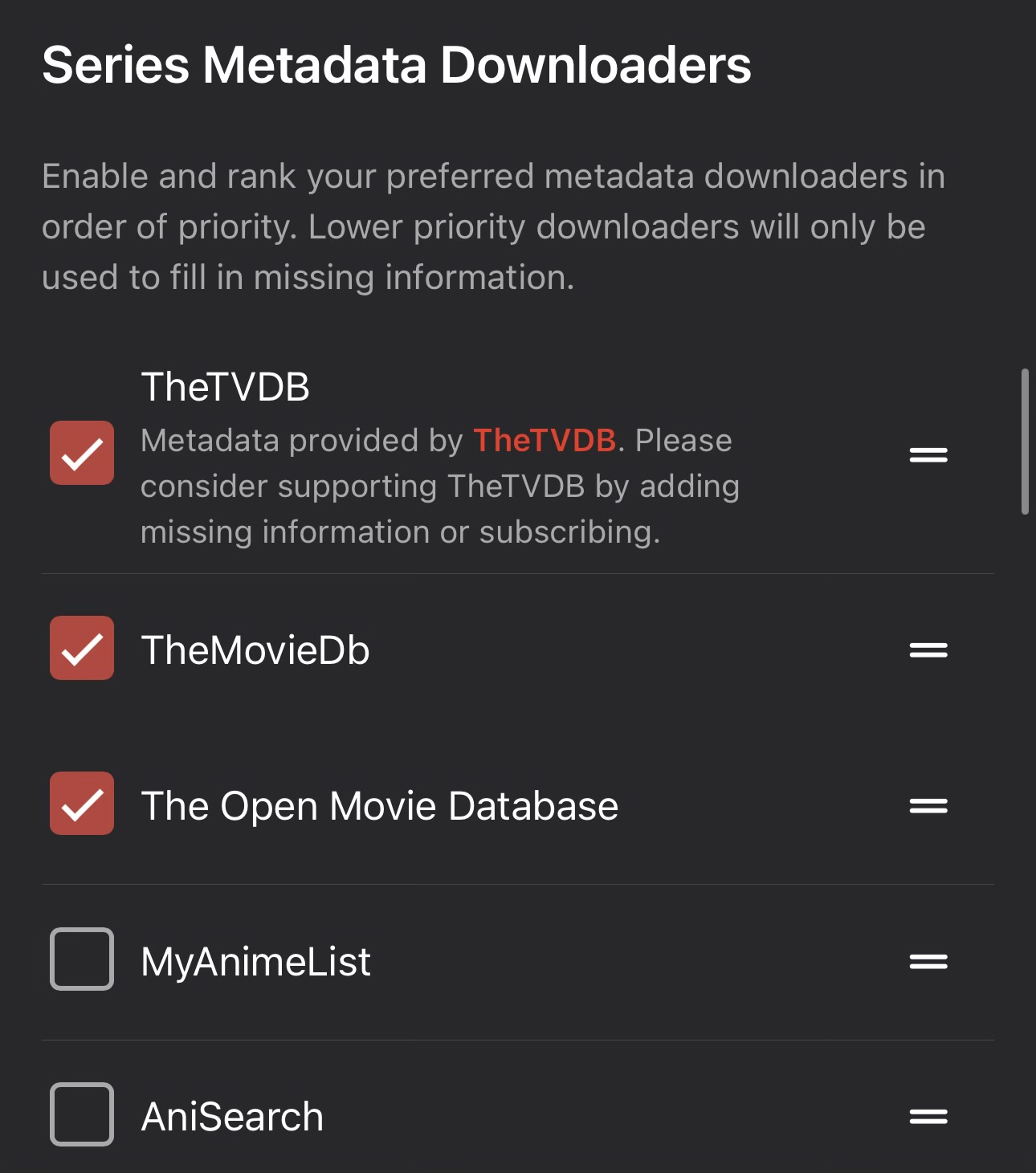
Task: Enable the MyAnimeList downloader checkbox
Action: click(x=82, y=959)
